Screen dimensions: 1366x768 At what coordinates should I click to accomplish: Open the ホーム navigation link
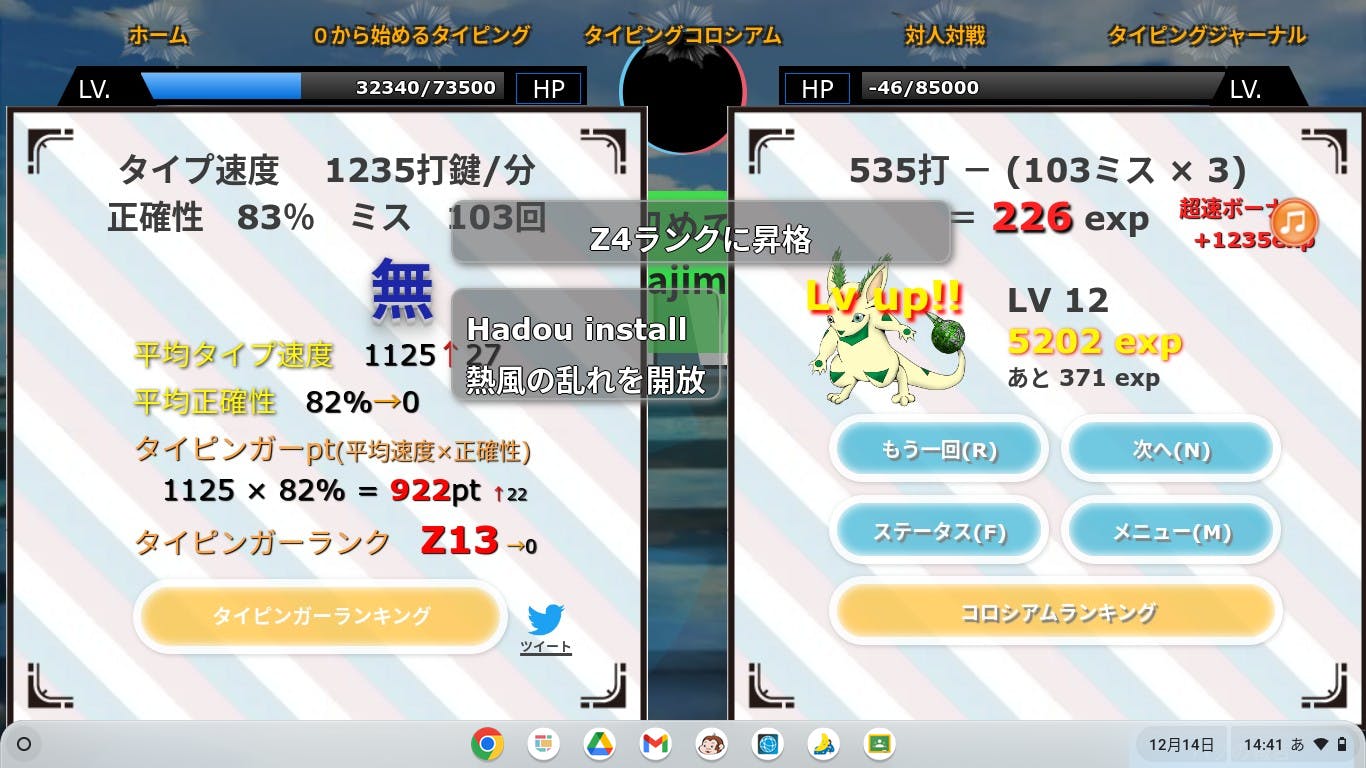point(158,36)
